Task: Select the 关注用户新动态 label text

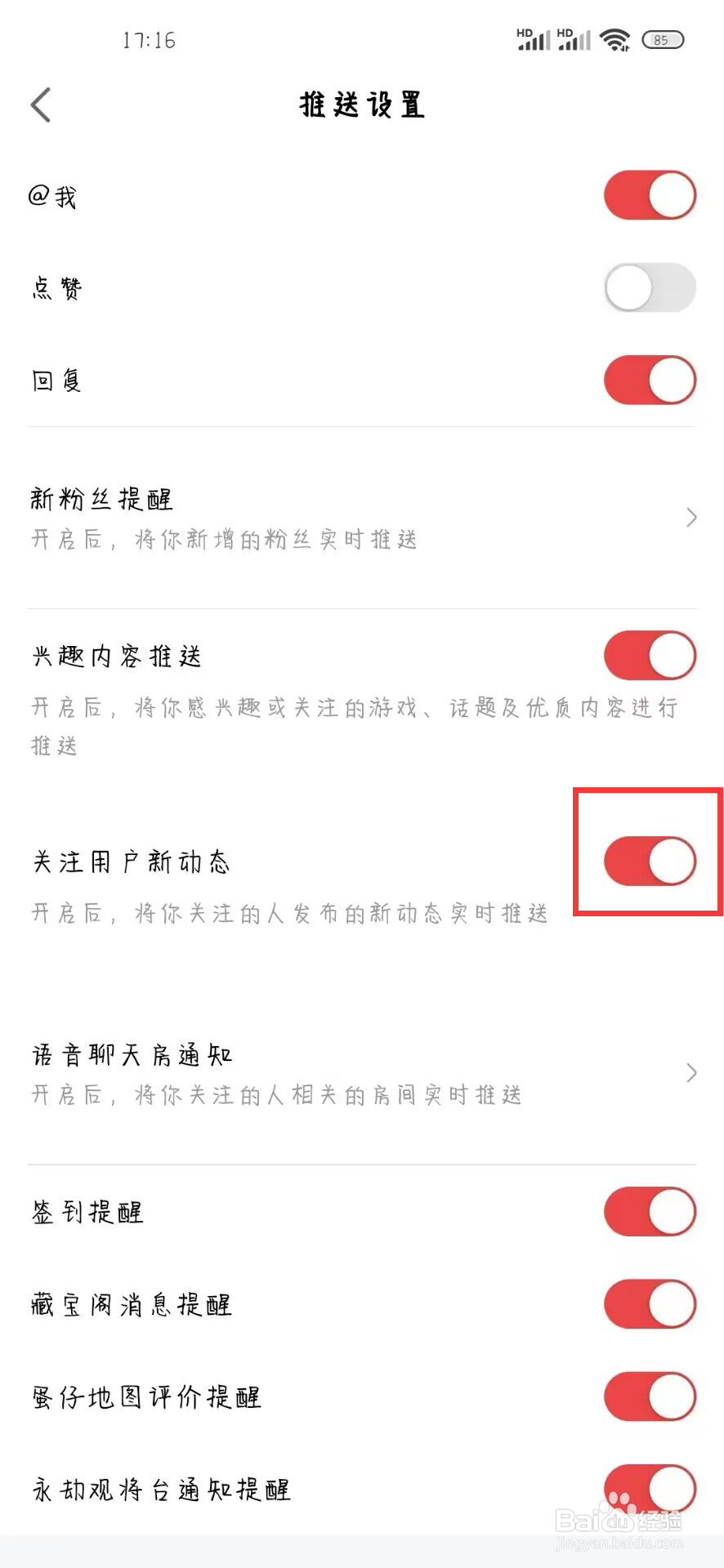Action: [131, 861]
